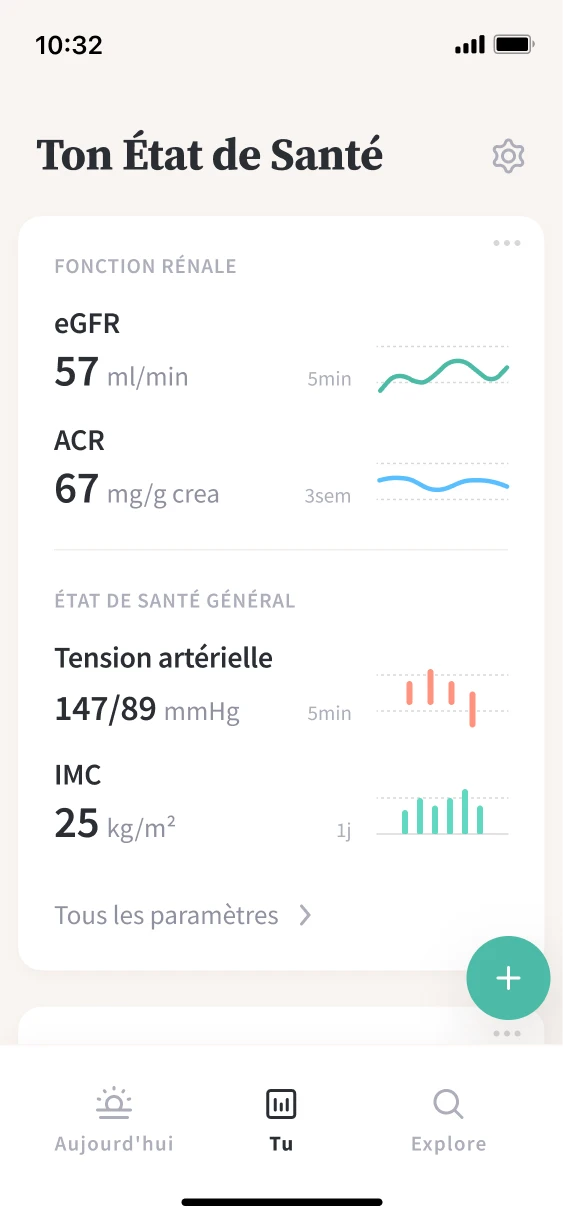Open the health card's three-dot menu
563x1219 pixels.
click(507, 243)
